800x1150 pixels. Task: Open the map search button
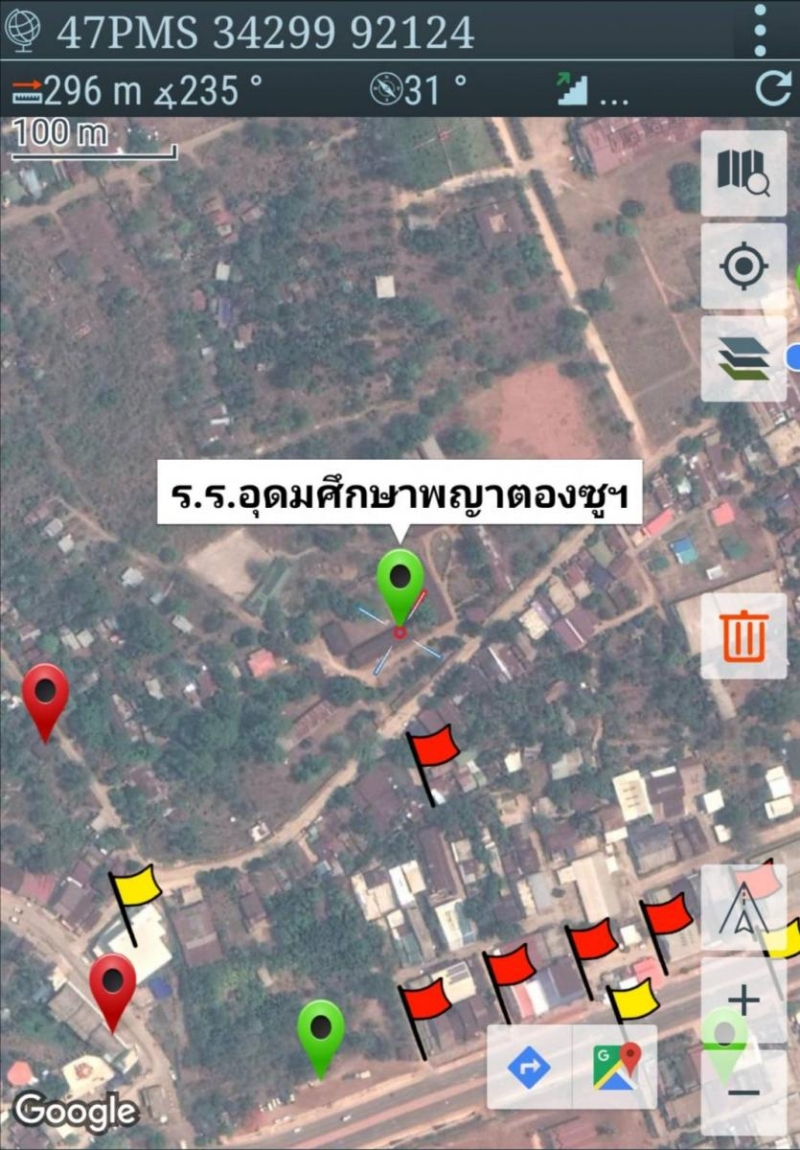coord(743,173)
